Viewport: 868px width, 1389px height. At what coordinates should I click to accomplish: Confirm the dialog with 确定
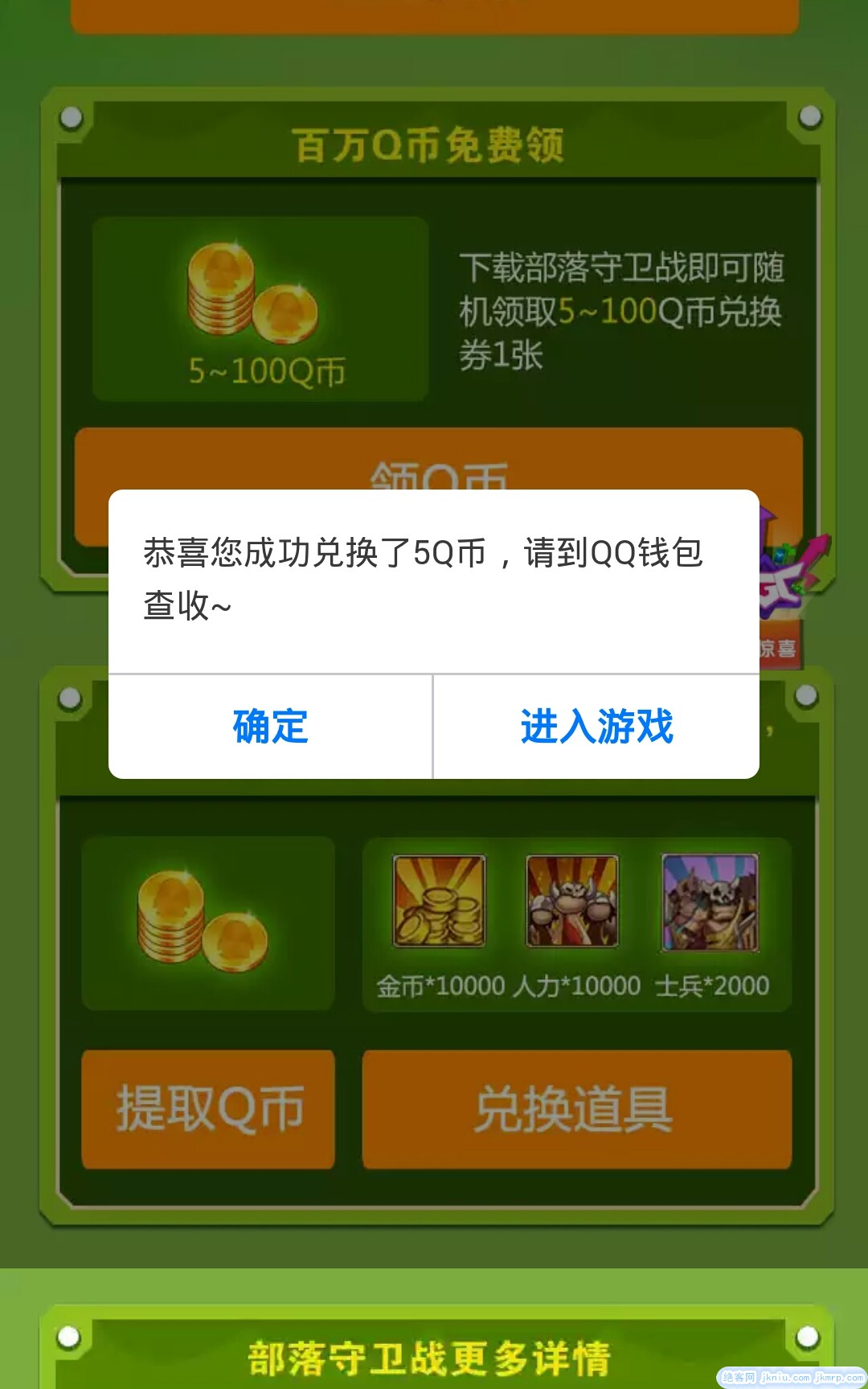point(270,727)
